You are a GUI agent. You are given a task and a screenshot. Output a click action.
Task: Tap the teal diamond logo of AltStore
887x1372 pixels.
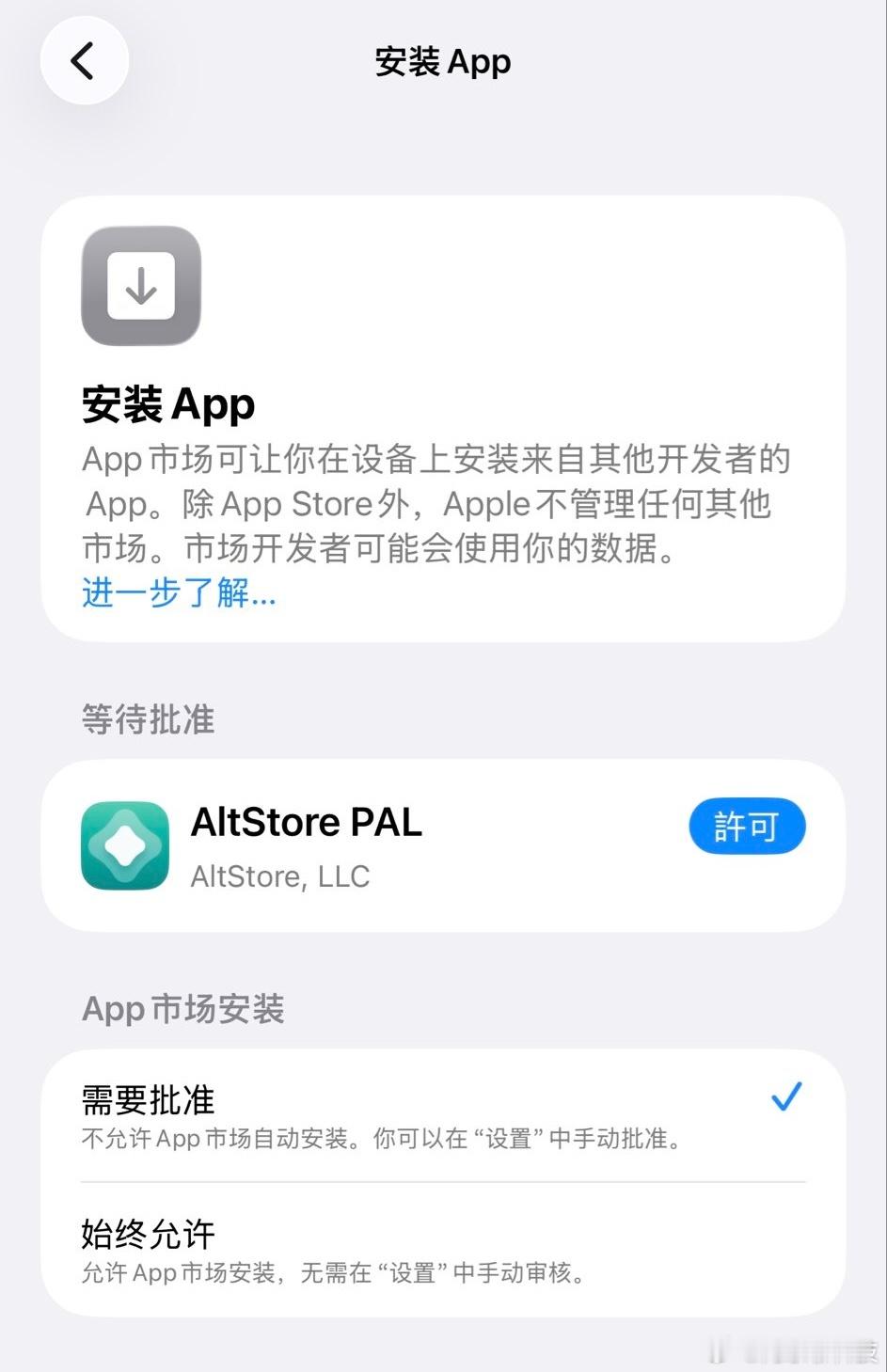[124, 844]
